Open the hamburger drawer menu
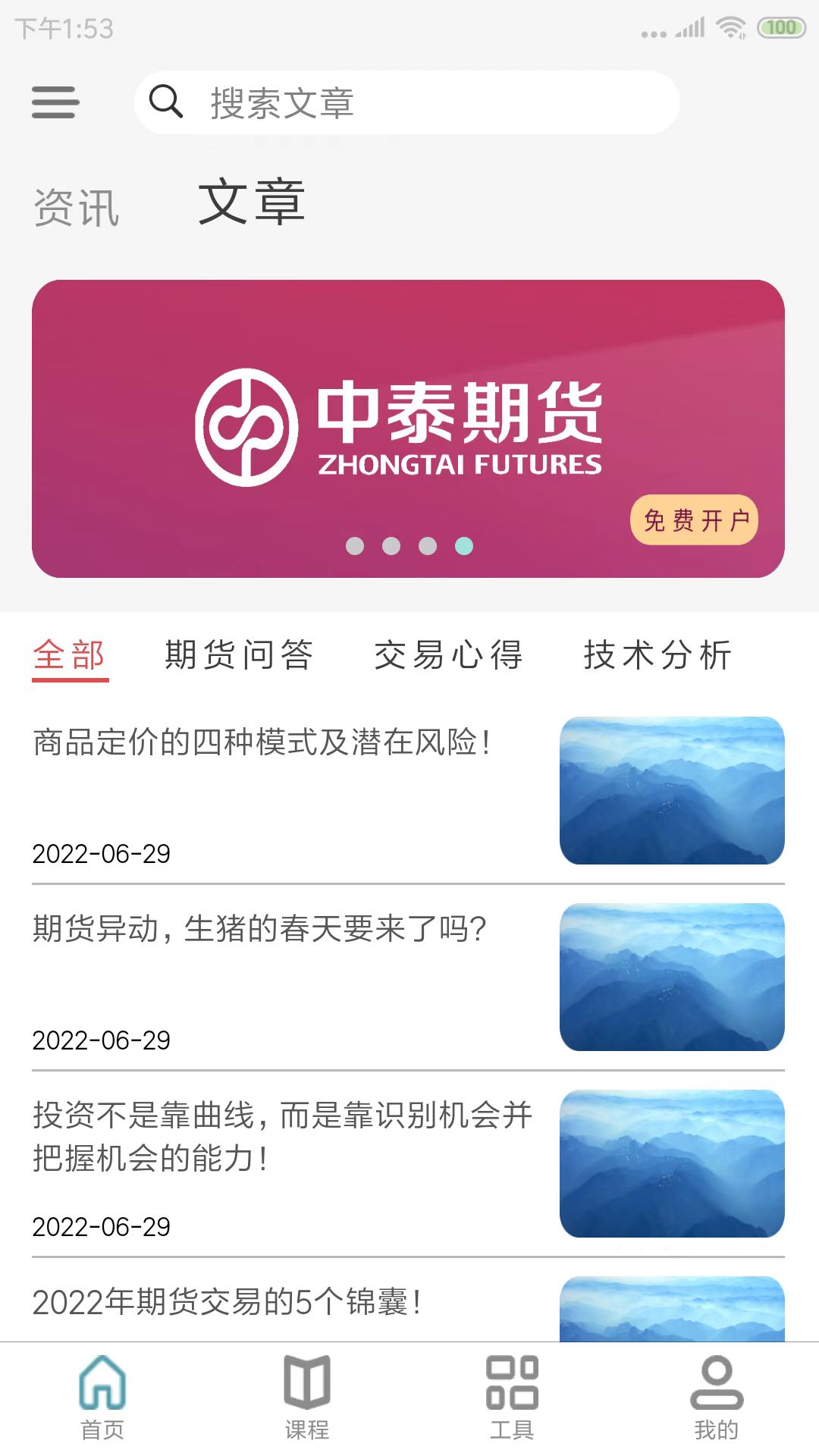Viewport: 819px width, 1456px height. [x=55, y=102]
